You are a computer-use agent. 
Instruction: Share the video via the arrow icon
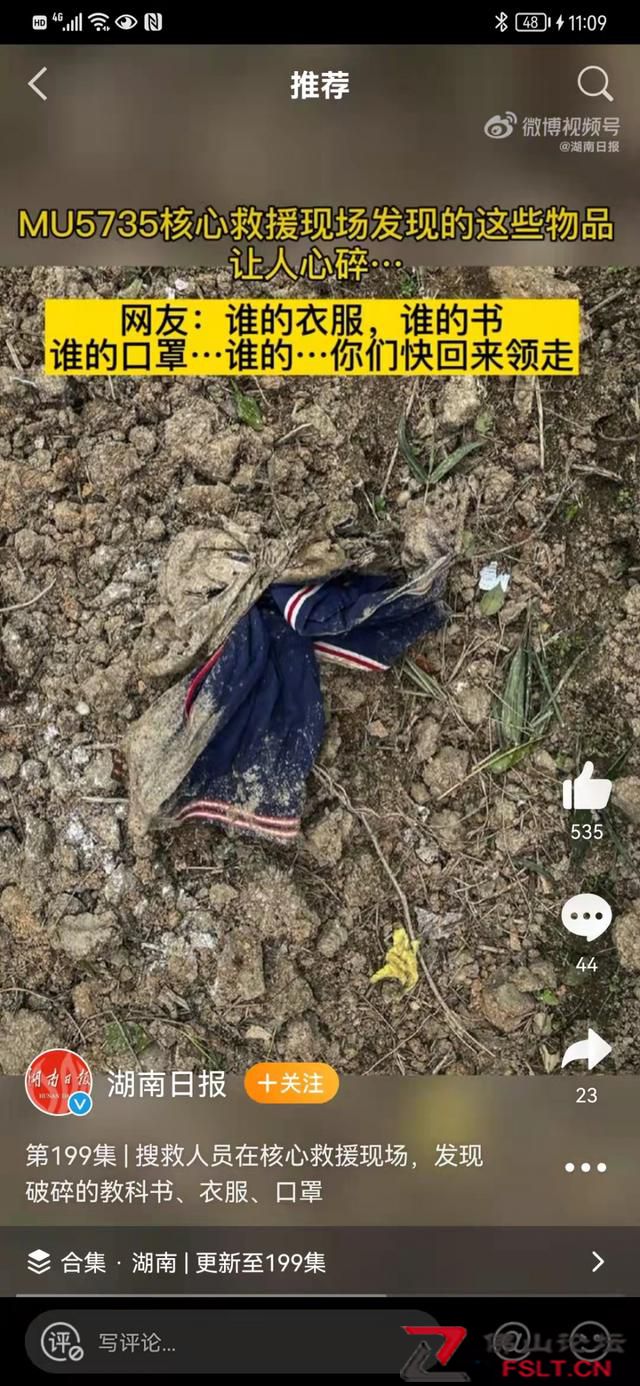[587, 1051]
